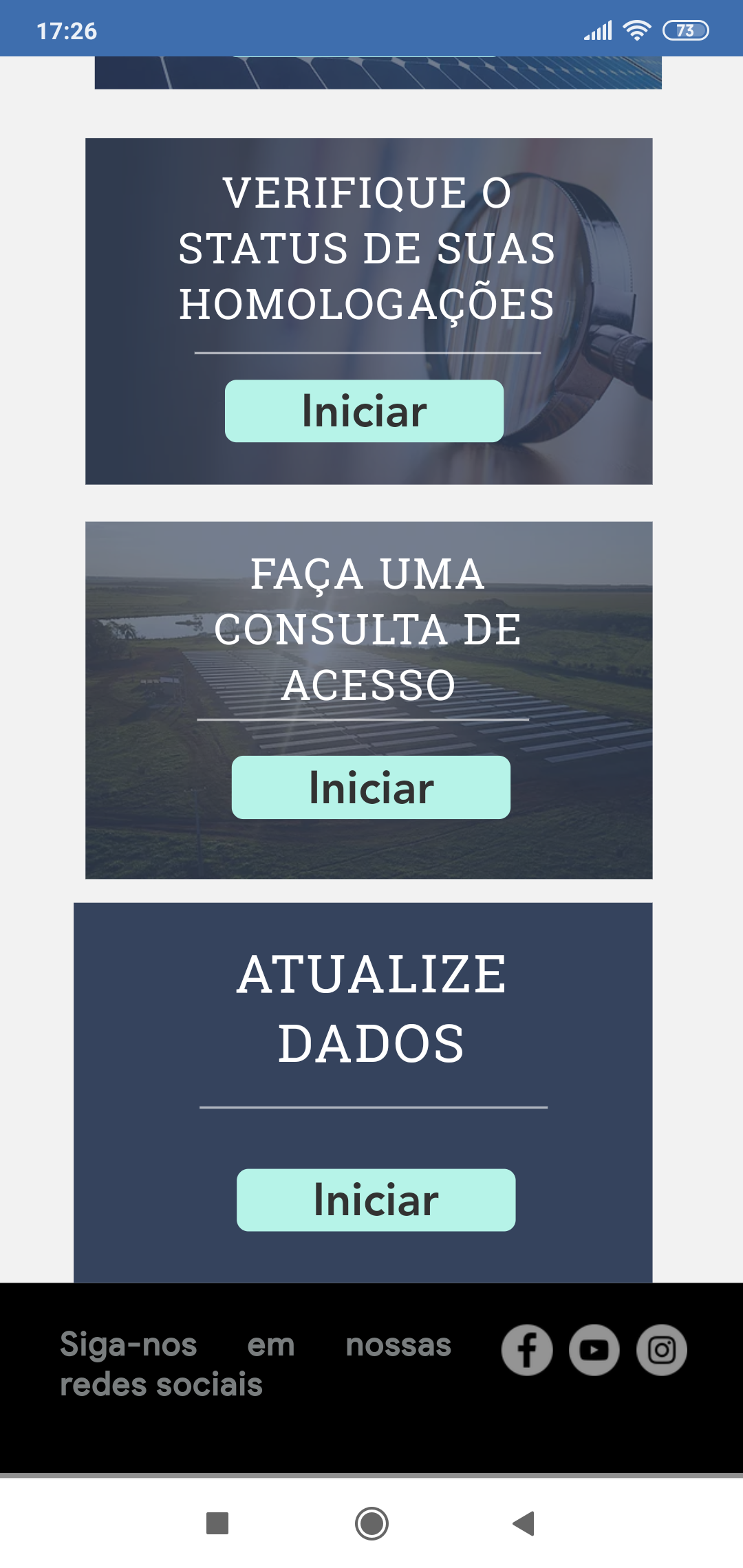Go back using system back button
The image size is (743, 1568).
pos(524,1523)
